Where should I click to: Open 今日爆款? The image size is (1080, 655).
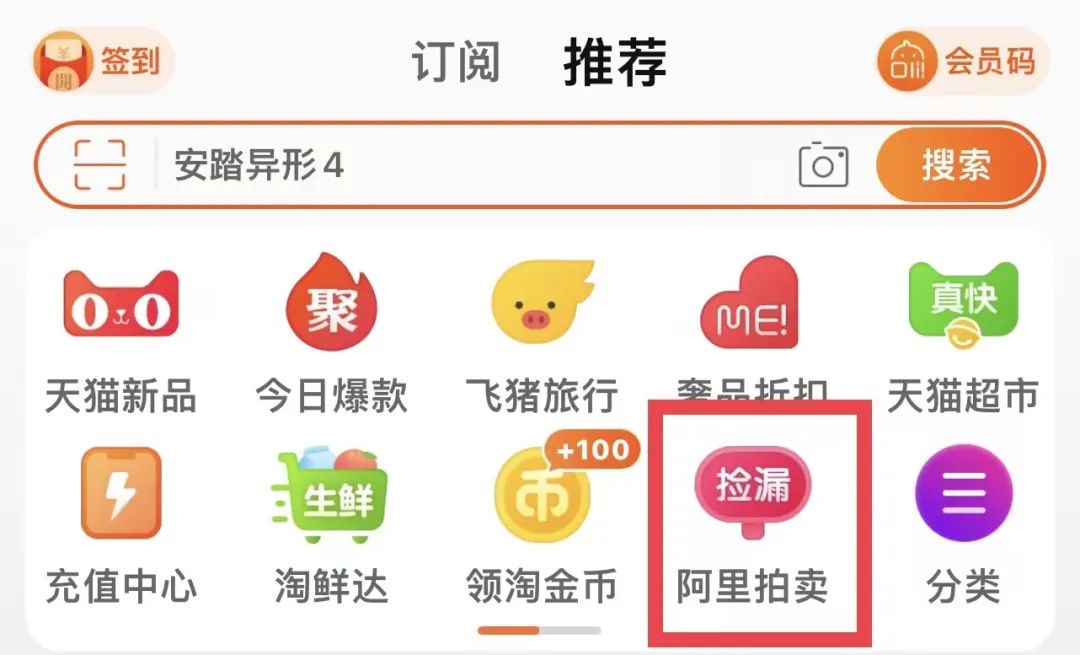pyautogui.click(x=331, y=335)
